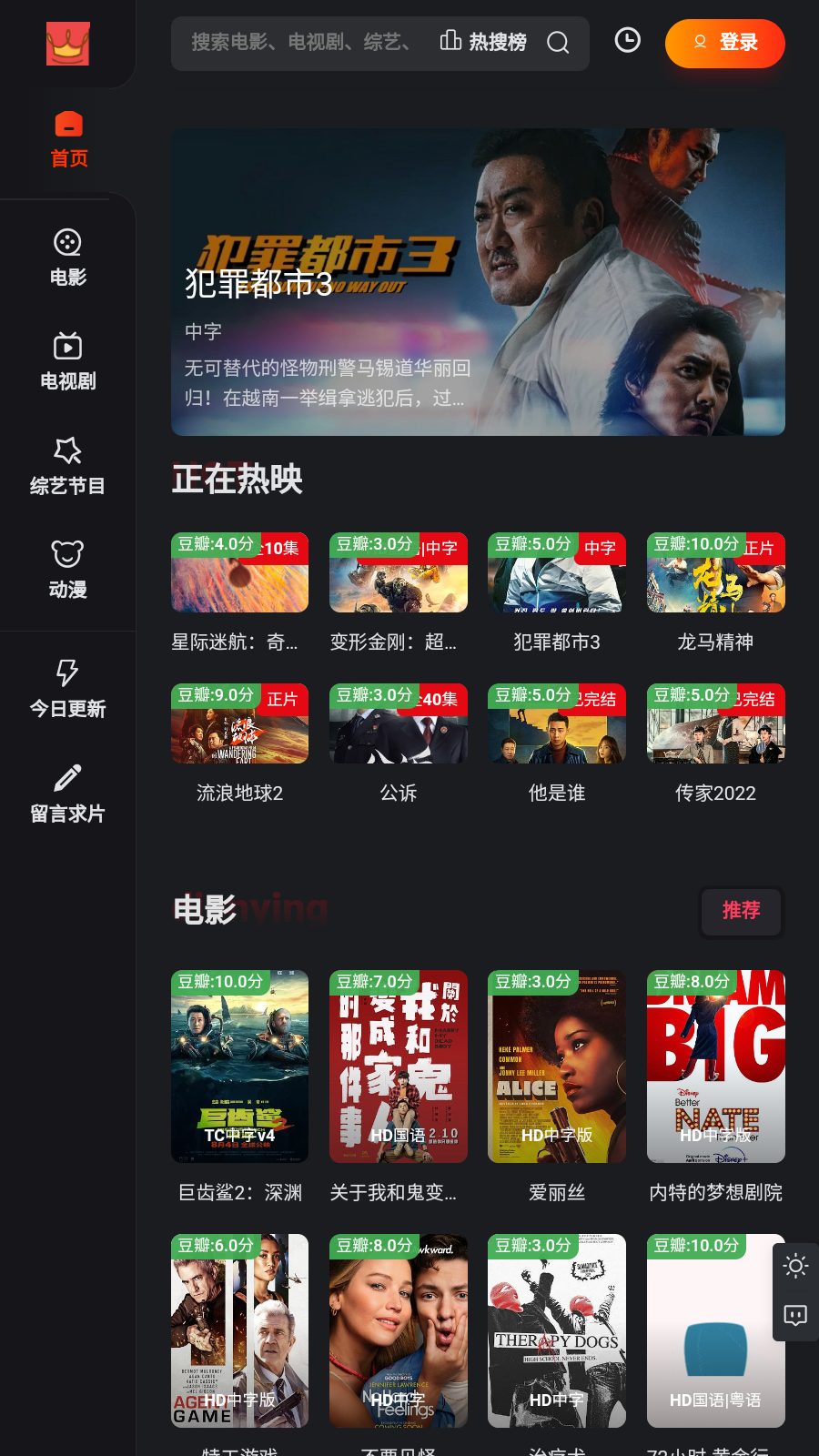Open the search box for movies and shows
This screenshot has height=1456, width=819.
[x=300, y=42]
